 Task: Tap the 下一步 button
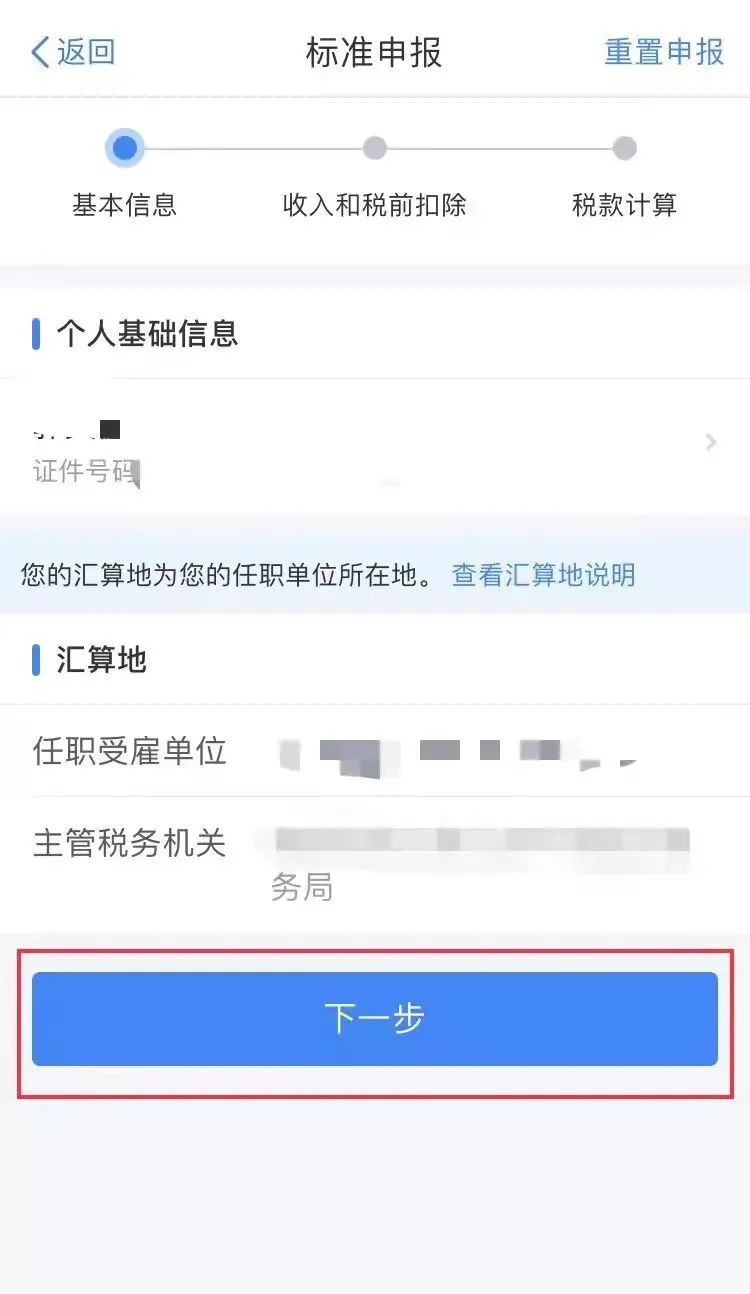click(x=375, y=1018)
